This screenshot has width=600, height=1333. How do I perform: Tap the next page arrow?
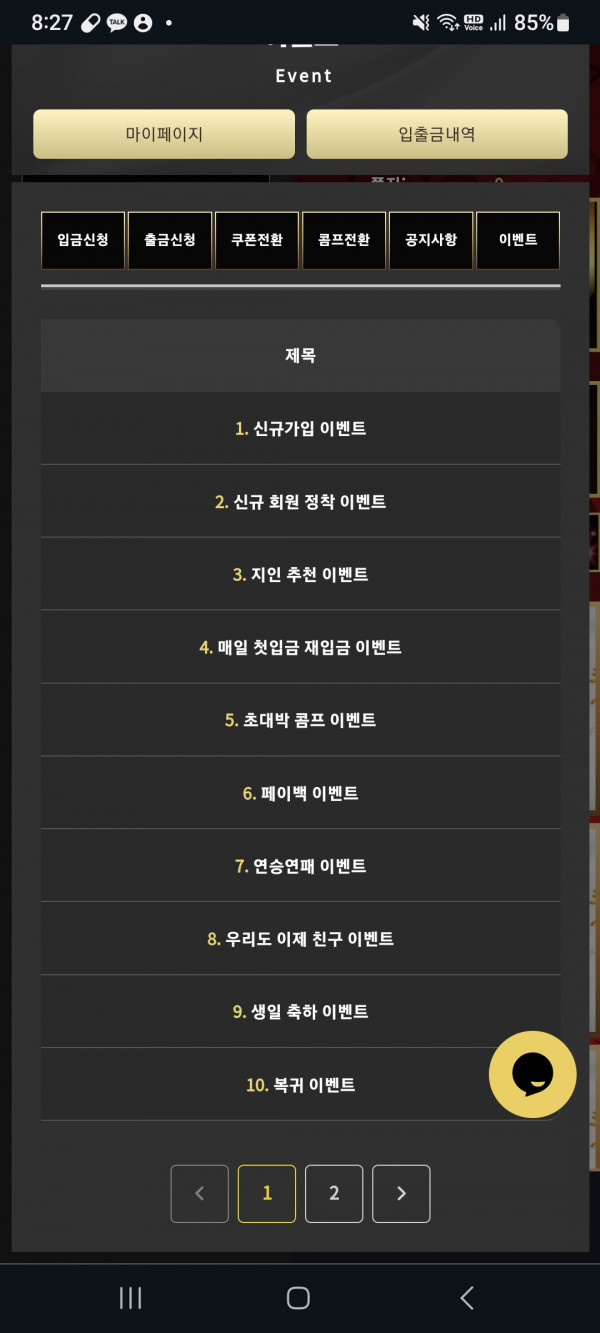click(401, 1193)
